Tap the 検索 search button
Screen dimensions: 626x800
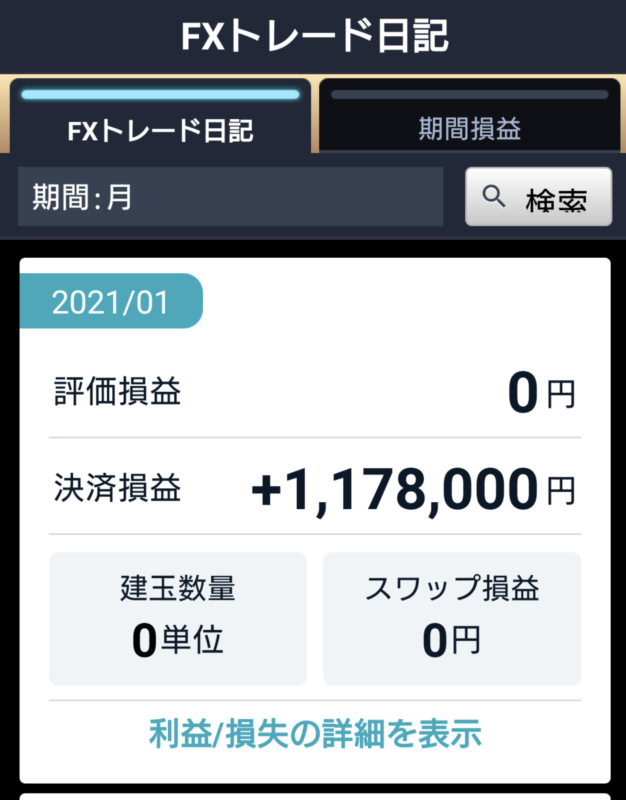click(x=538, y=197)
